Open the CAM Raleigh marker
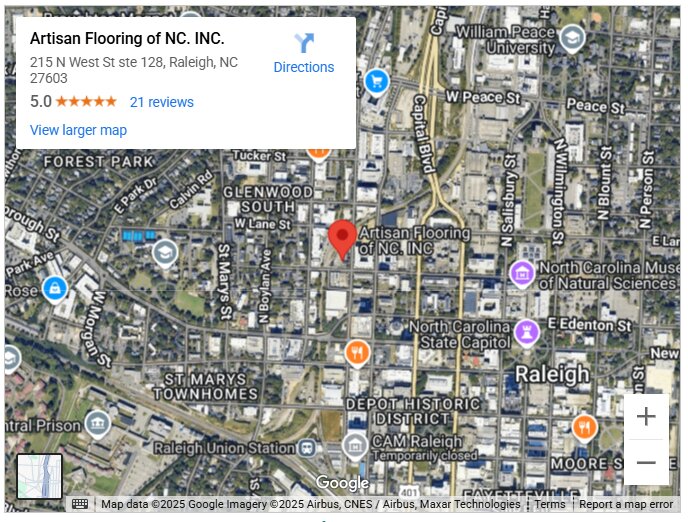Image resolution: width=688 pixels, height=522 pixels. pos(354,443)
